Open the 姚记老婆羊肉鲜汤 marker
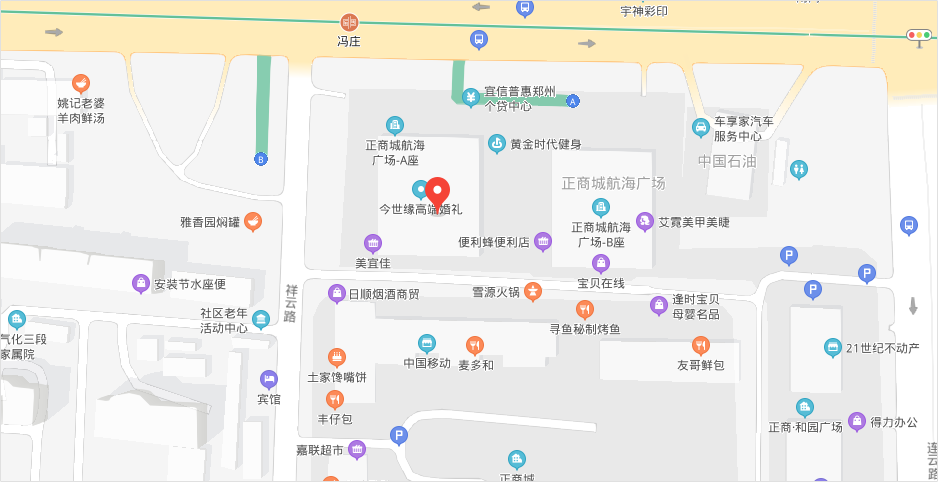 tap(81, 83)
